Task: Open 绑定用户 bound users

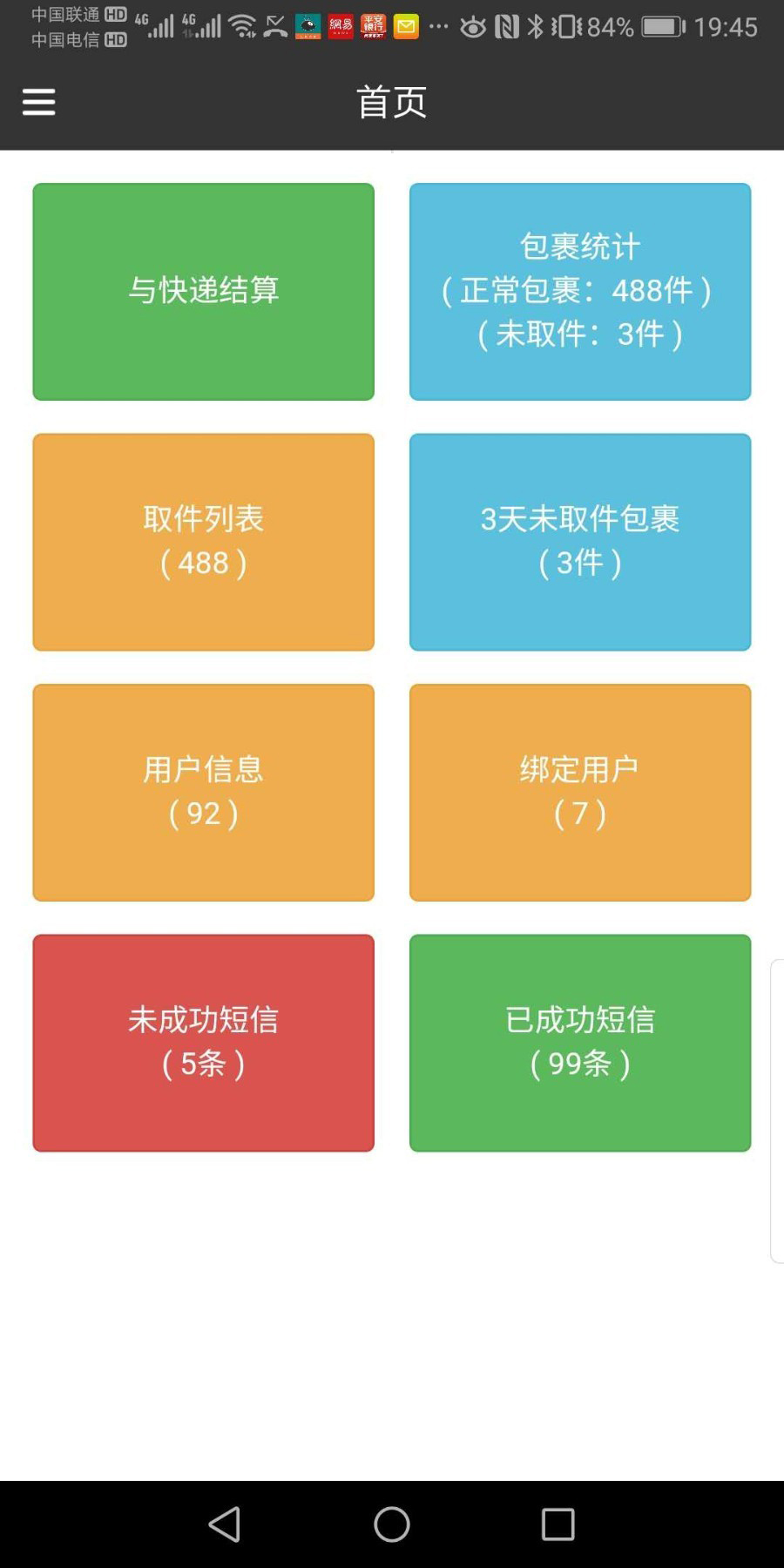Action: (579, 792)
